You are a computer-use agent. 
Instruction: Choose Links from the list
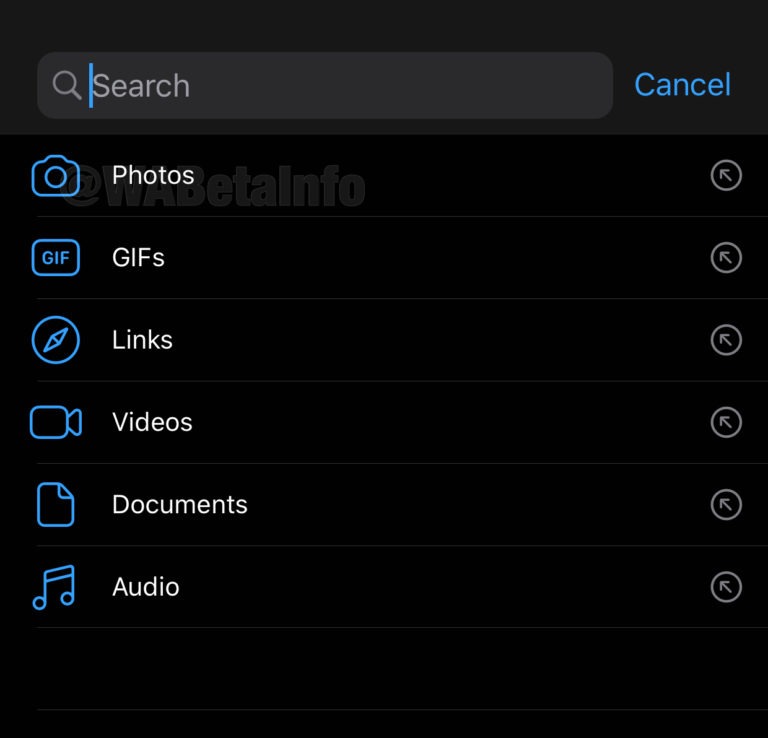click(x=142, y=340)
